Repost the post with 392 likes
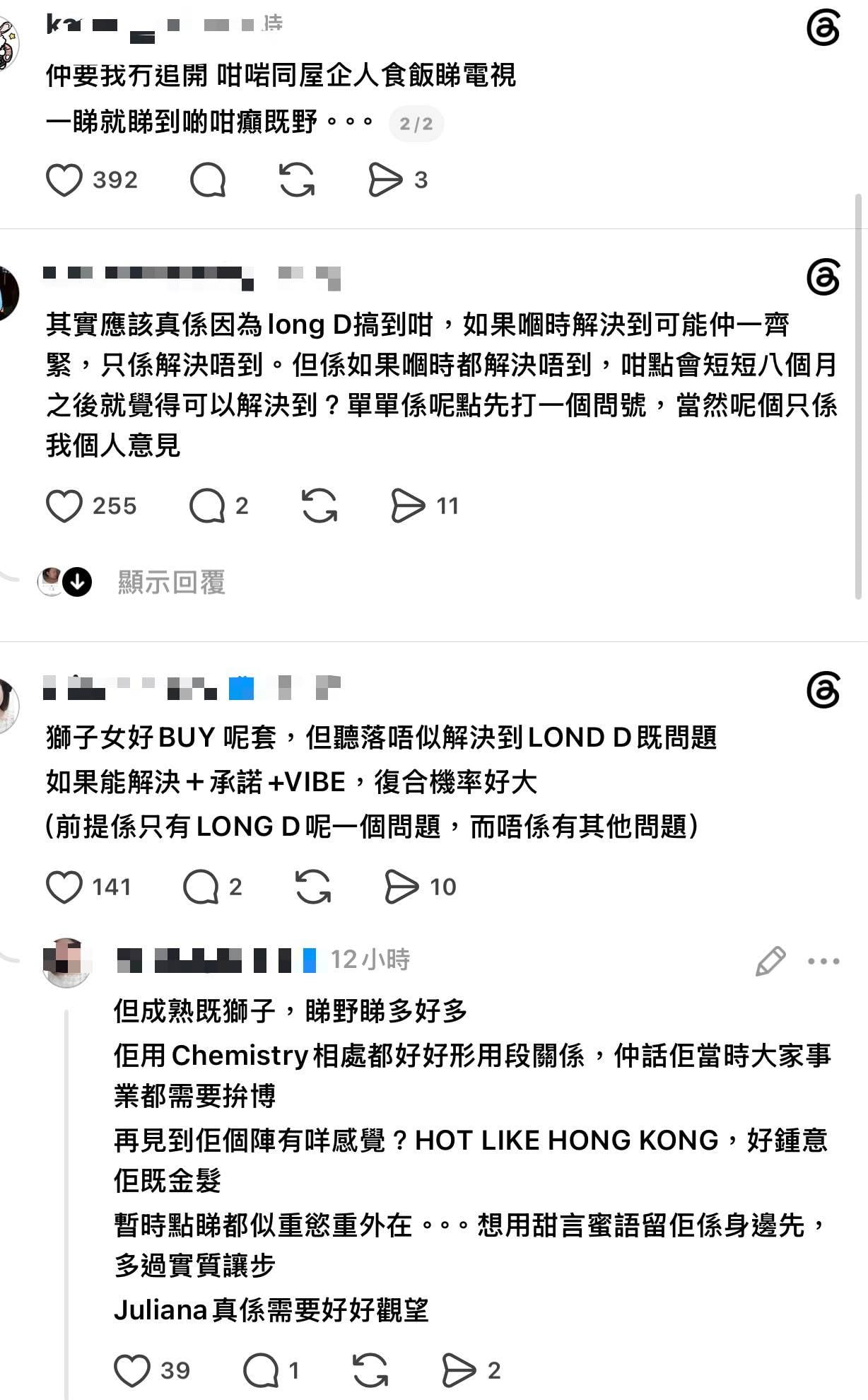Screen dimensions: 868x1400 [x=297, y=180]
